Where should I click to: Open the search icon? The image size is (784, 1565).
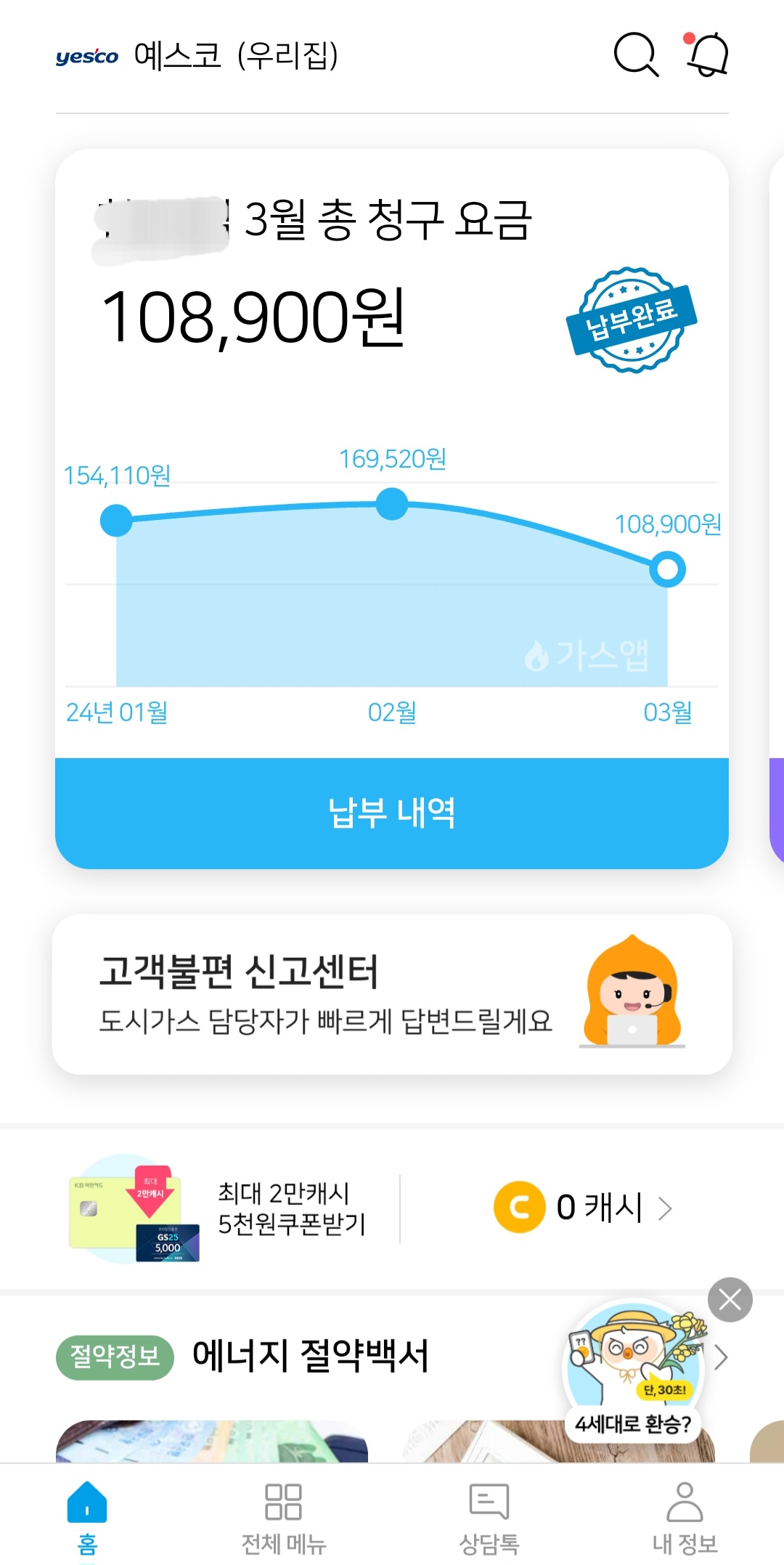click(x=636, y=54)
